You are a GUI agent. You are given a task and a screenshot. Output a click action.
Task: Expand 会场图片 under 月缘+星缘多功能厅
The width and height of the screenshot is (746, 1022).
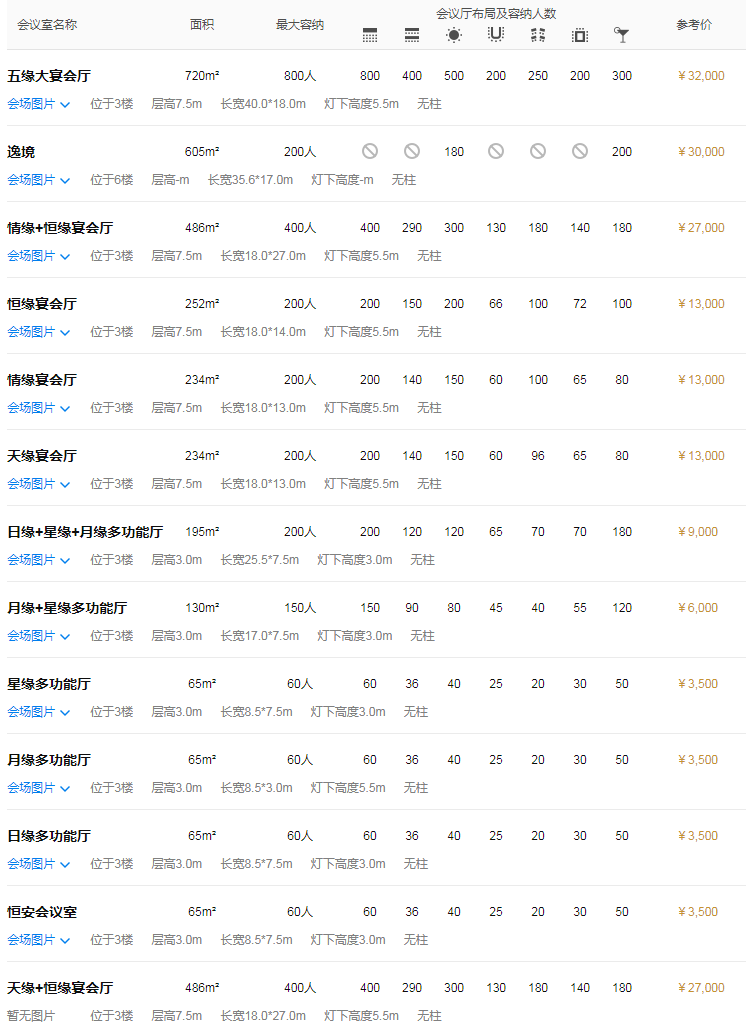click(39, 636)
